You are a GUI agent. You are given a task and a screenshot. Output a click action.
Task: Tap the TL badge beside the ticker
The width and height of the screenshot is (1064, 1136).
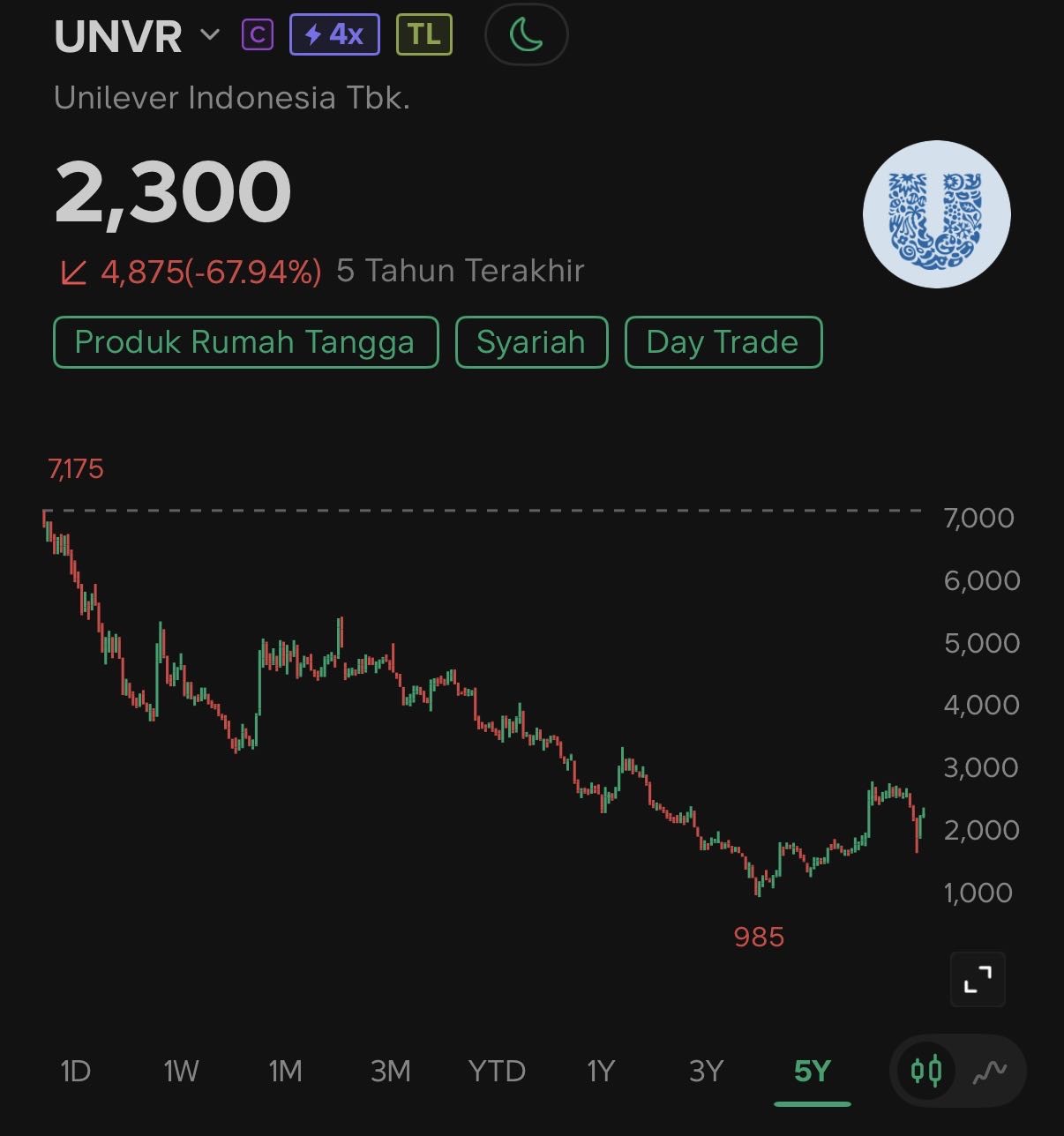point(424,35)
